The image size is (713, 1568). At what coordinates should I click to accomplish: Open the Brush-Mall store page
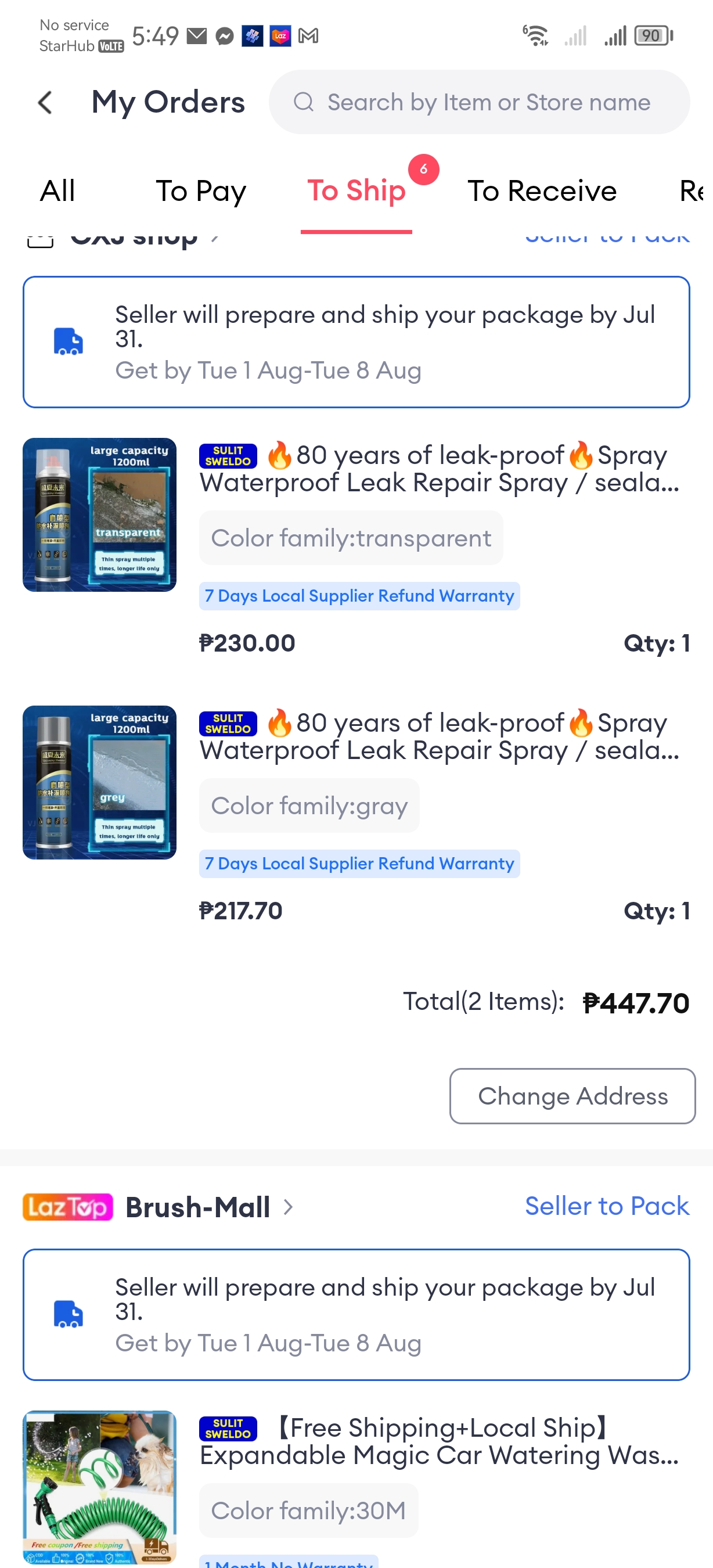point(198,1206)
